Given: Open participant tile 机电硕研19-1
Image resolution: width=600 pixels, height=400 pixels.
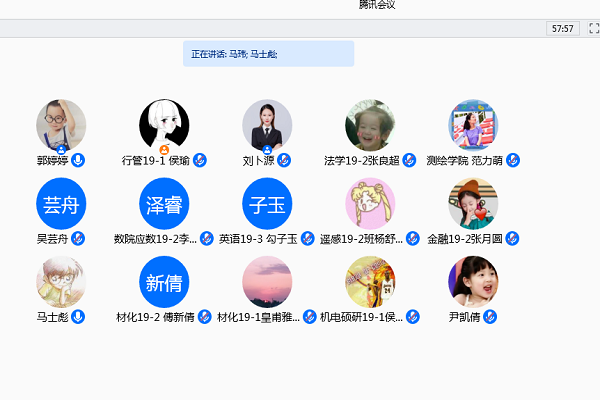Looking at the screenshot, I should click(x=370, y=282).
